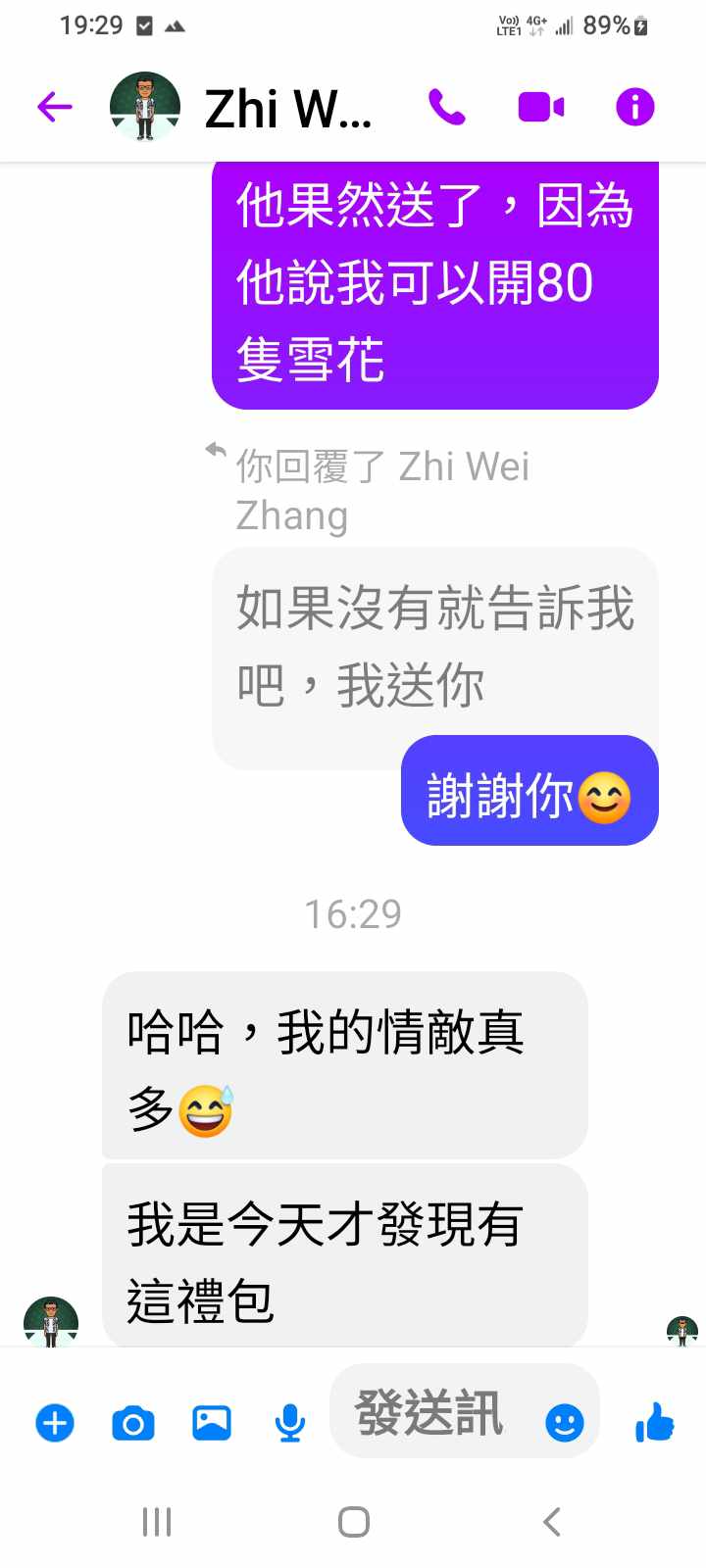This screenshot has width=706, height=1568.
Task: Start a voice call
Action: (447, 107)
